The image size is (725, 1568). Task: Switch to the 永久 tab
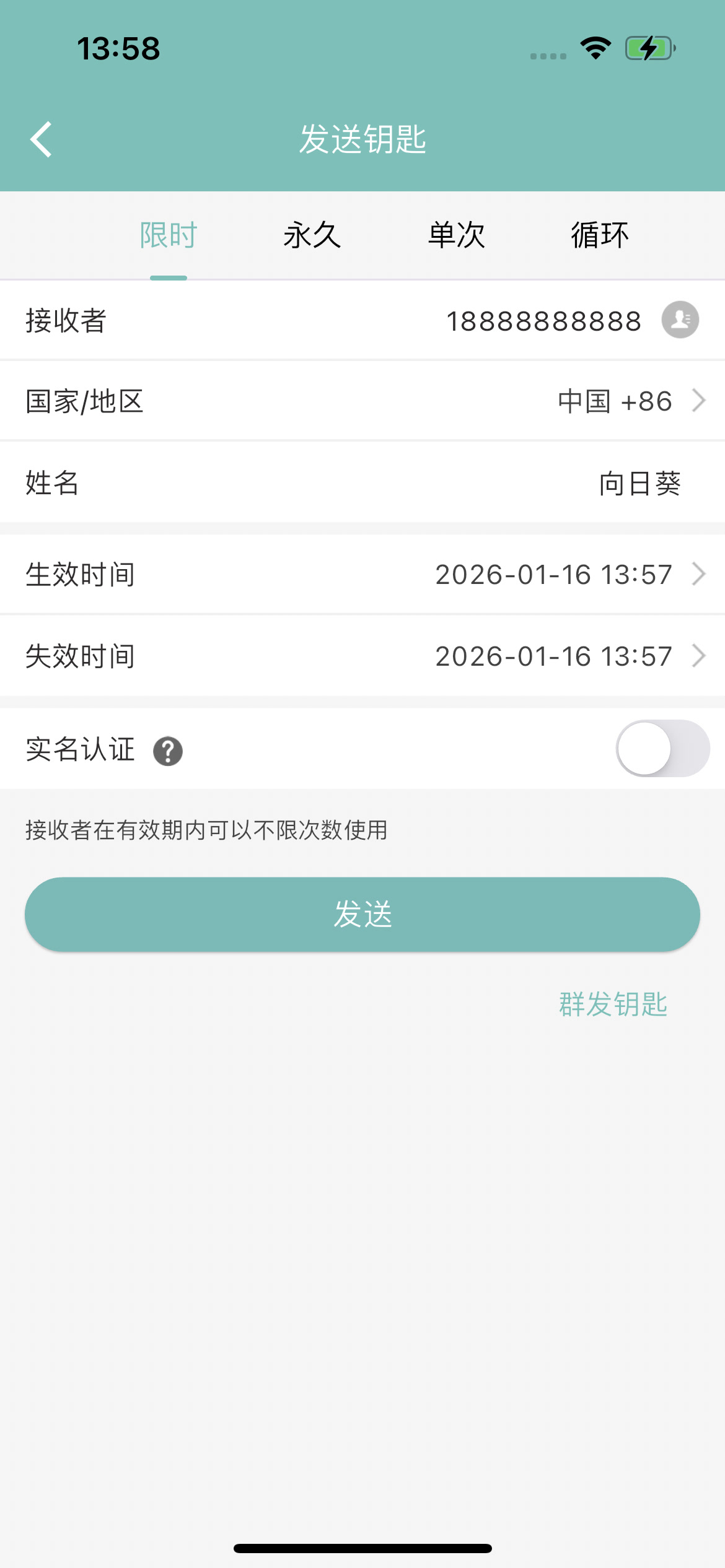pyautogui.click(x=312, y=235)
